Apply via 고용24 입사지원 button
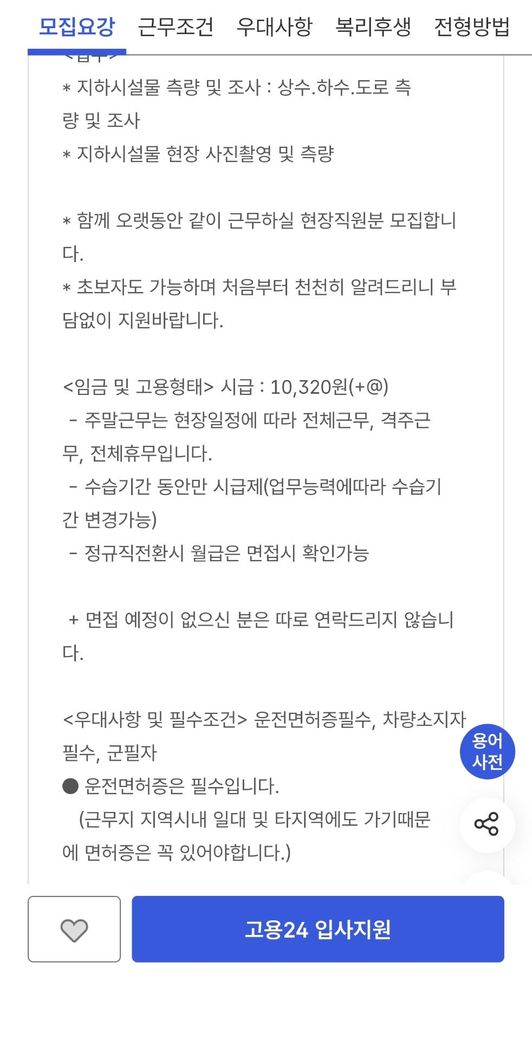 click(x=318, y=929)
